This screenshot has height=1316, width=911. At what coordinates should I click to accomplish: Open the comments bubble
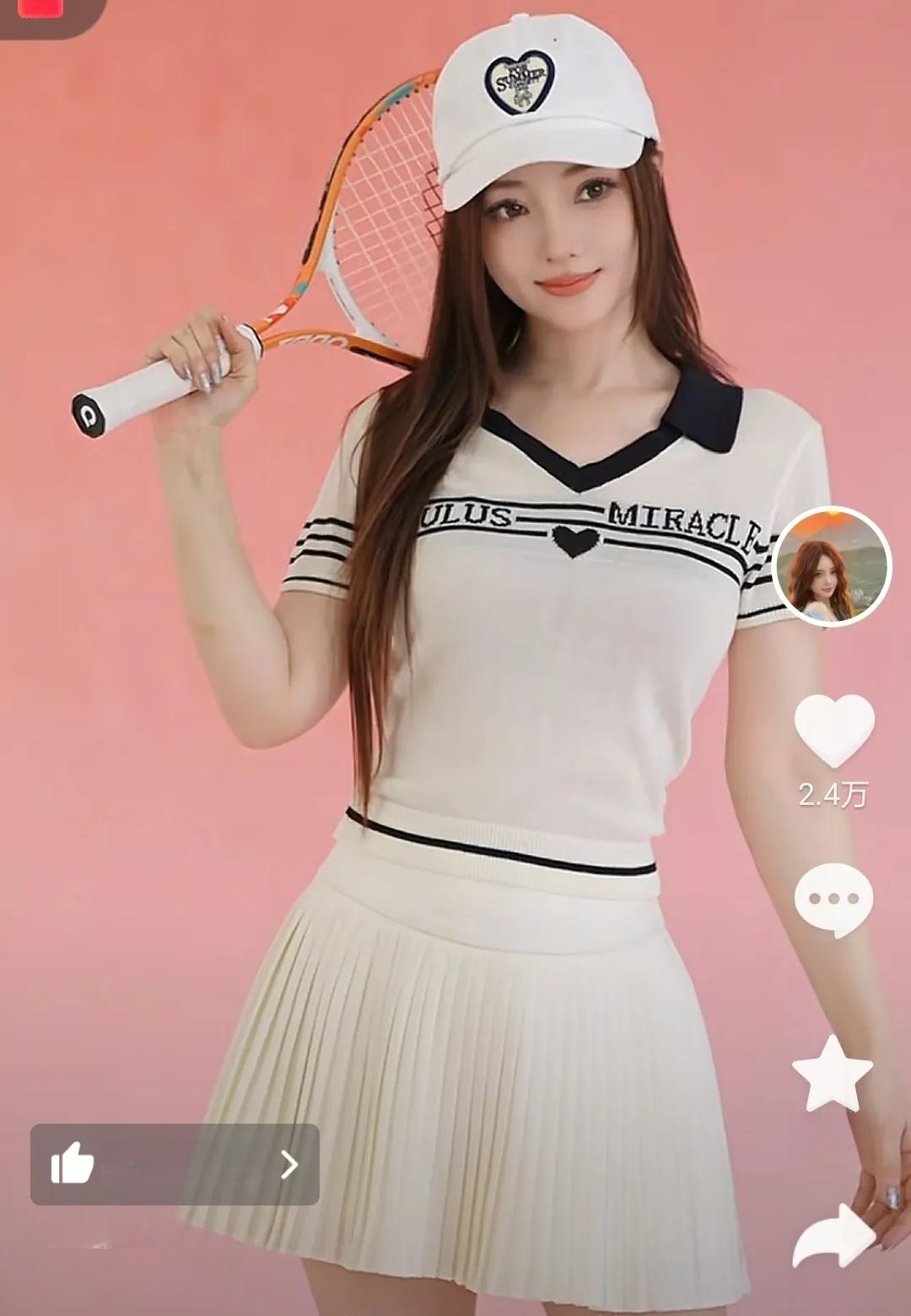833,900
